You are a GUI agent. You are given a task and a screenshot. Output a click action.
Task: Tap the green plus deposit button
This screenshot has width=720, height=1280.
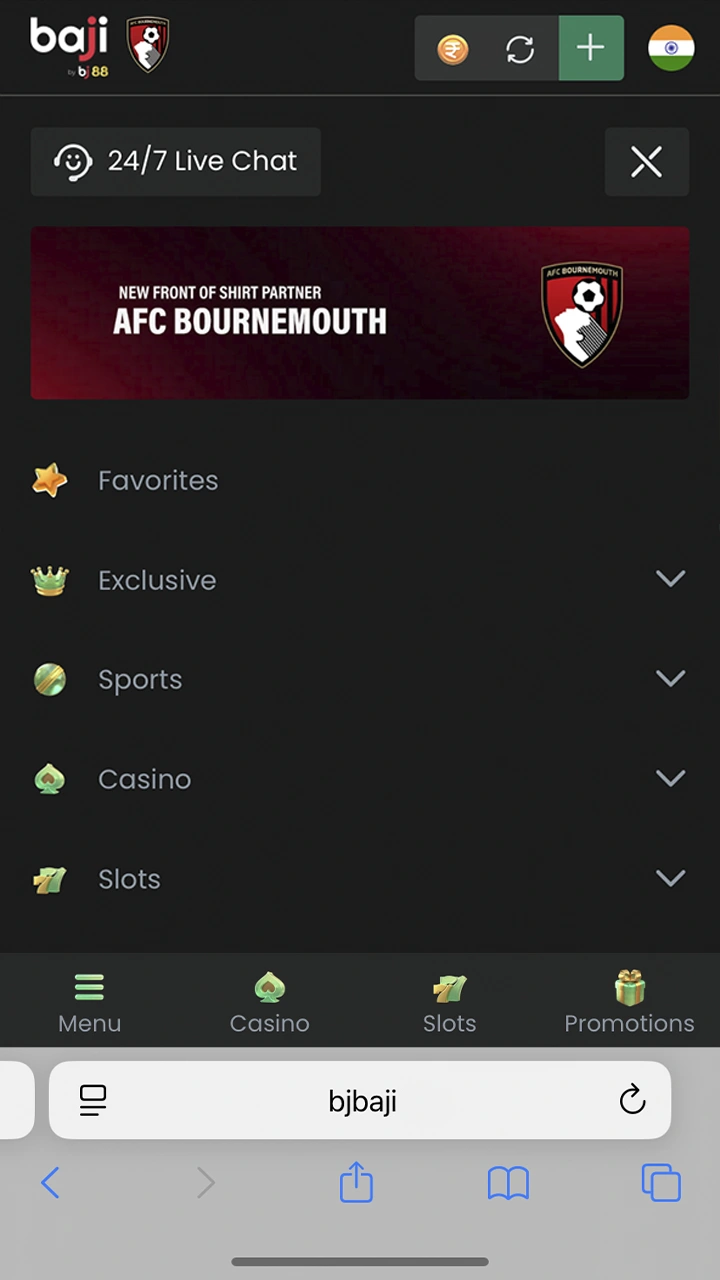pos(591,48)
